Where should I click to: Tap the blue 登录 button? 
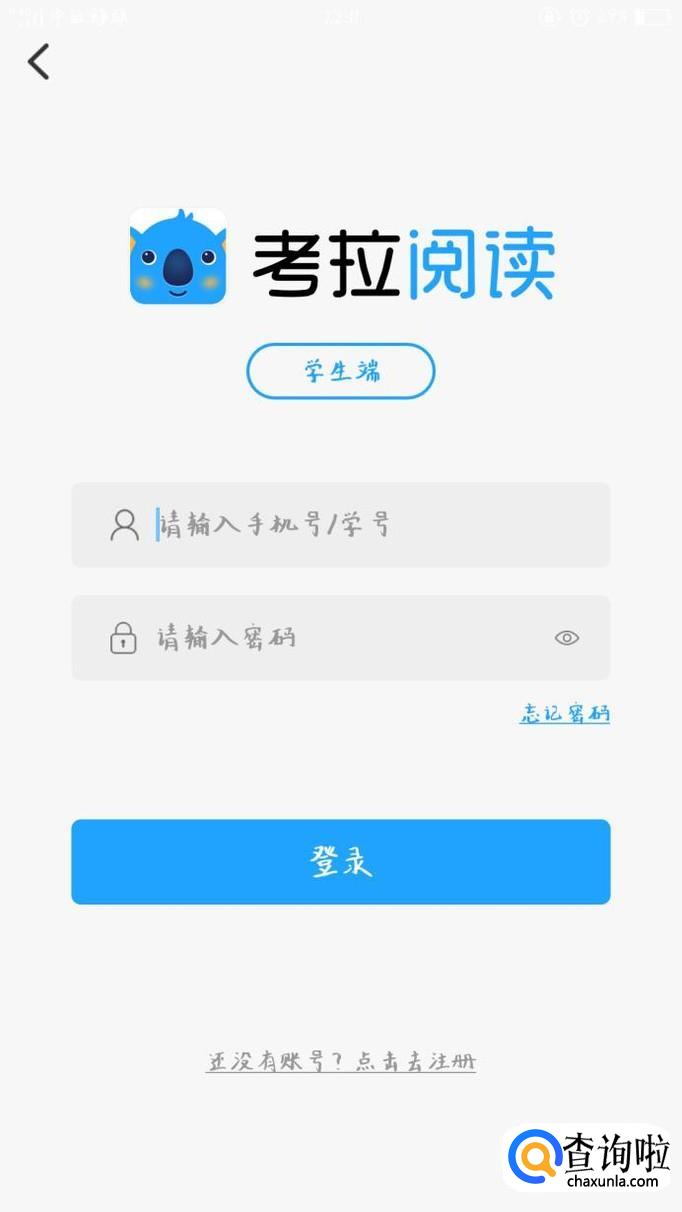[341, 862]
